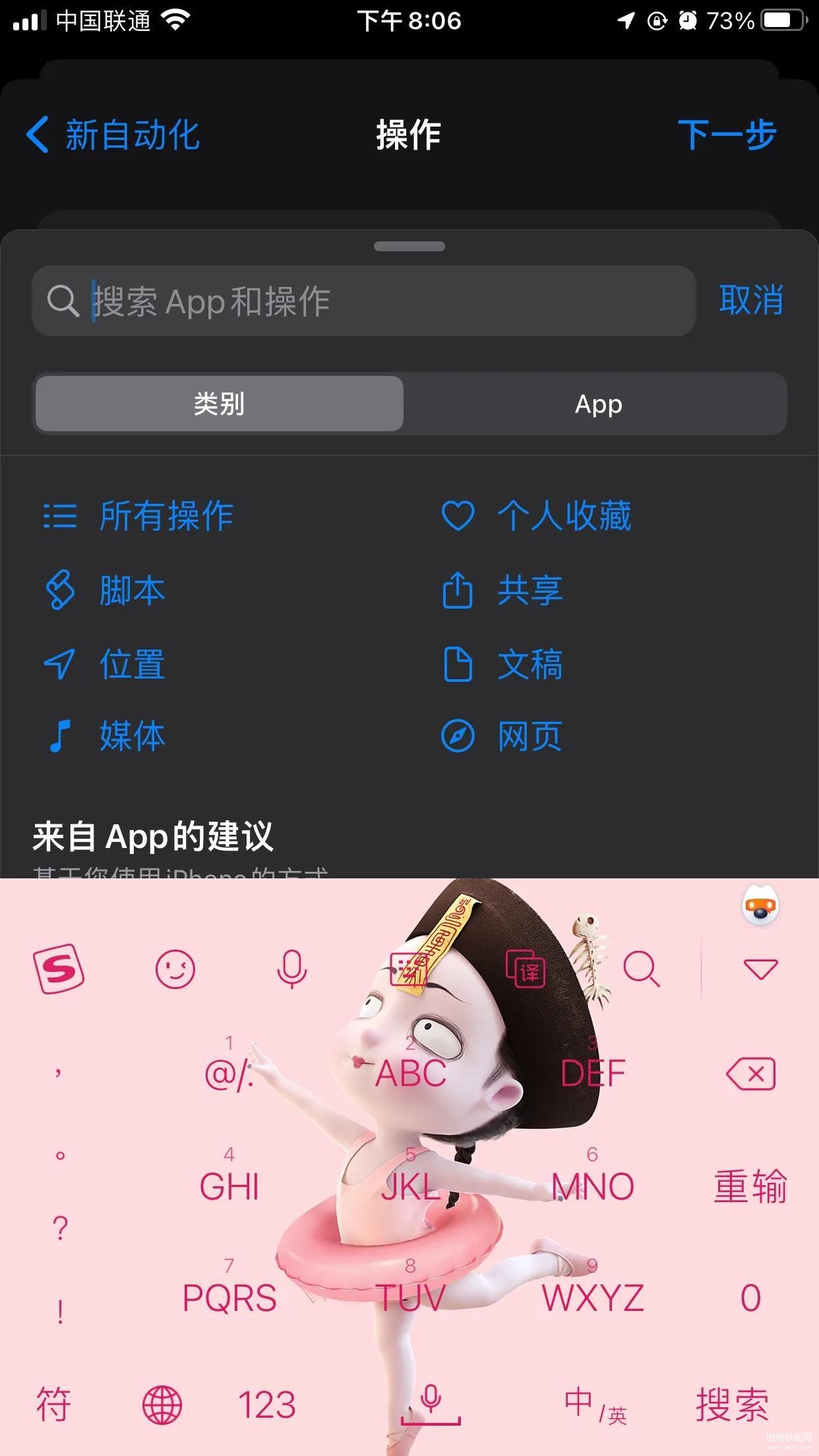This screenshot has height=1456, width=819.
Task: Switch to the App segment
Action: [x=597, y=404]
